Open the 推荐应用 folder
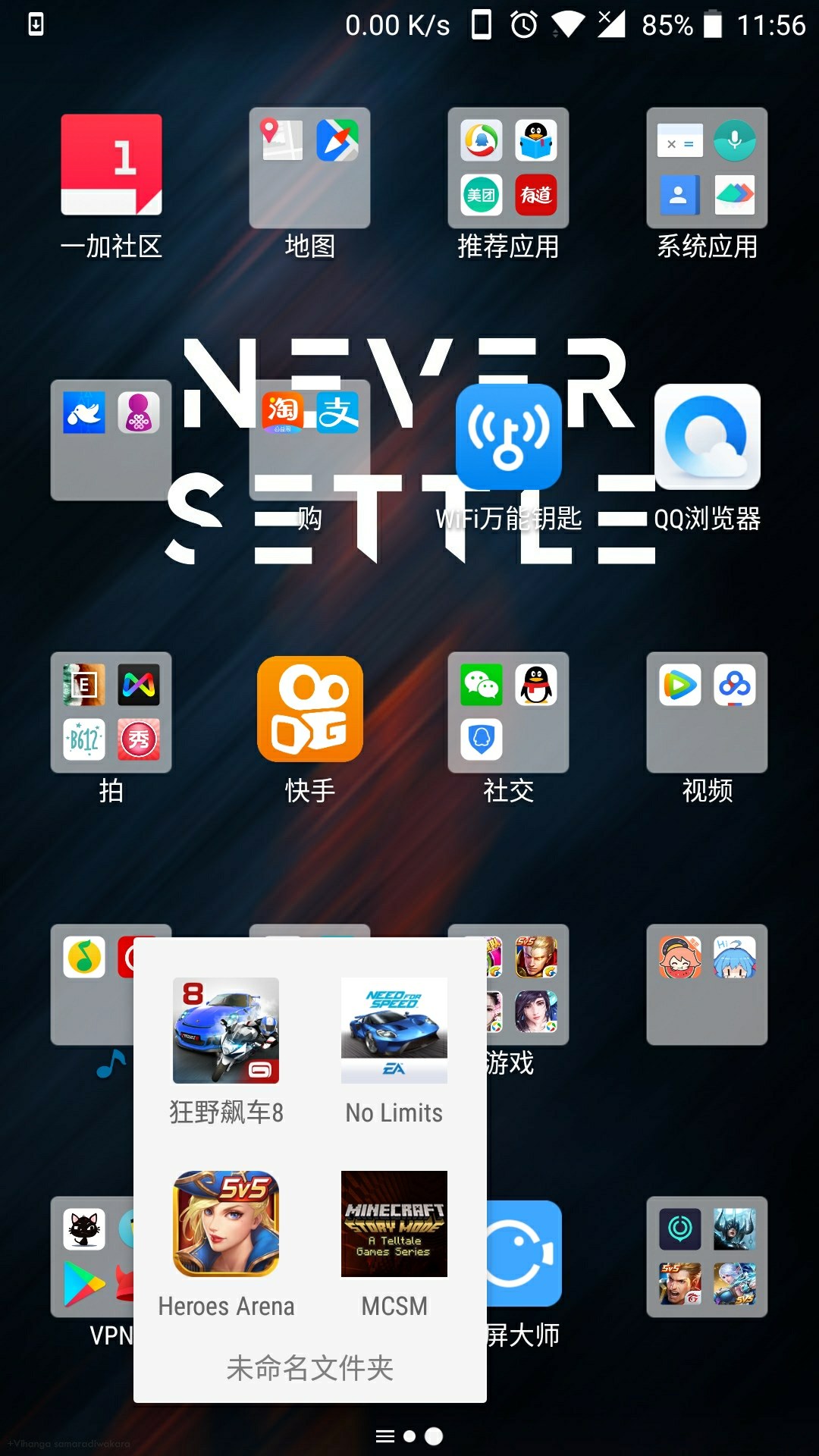The height and width of the screenshot is (1456, 819). pos(508,168)
